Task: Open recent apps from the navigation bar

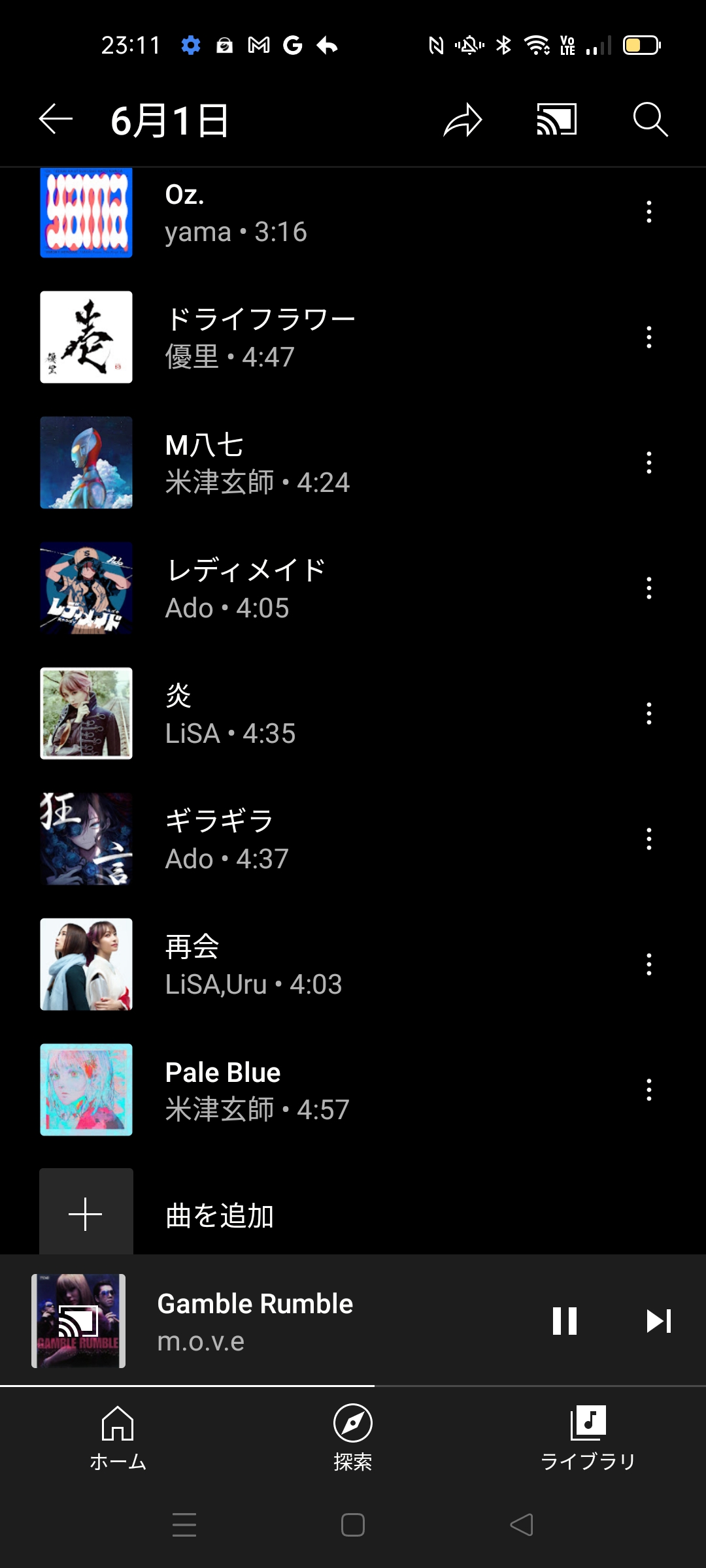Action: (x=184, y=1525)
